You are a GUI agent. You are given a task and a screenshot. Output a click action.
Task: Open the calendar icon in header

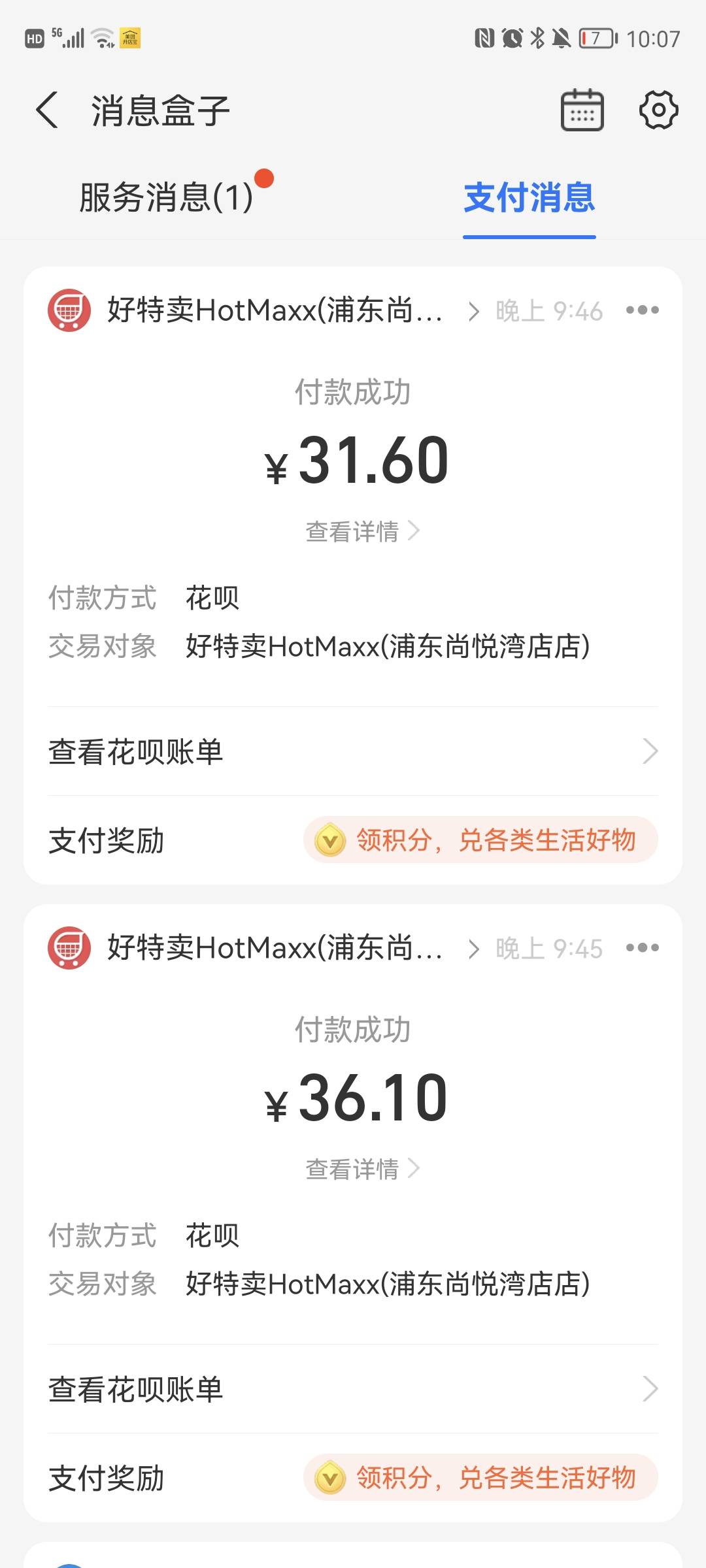pos(582,110)
